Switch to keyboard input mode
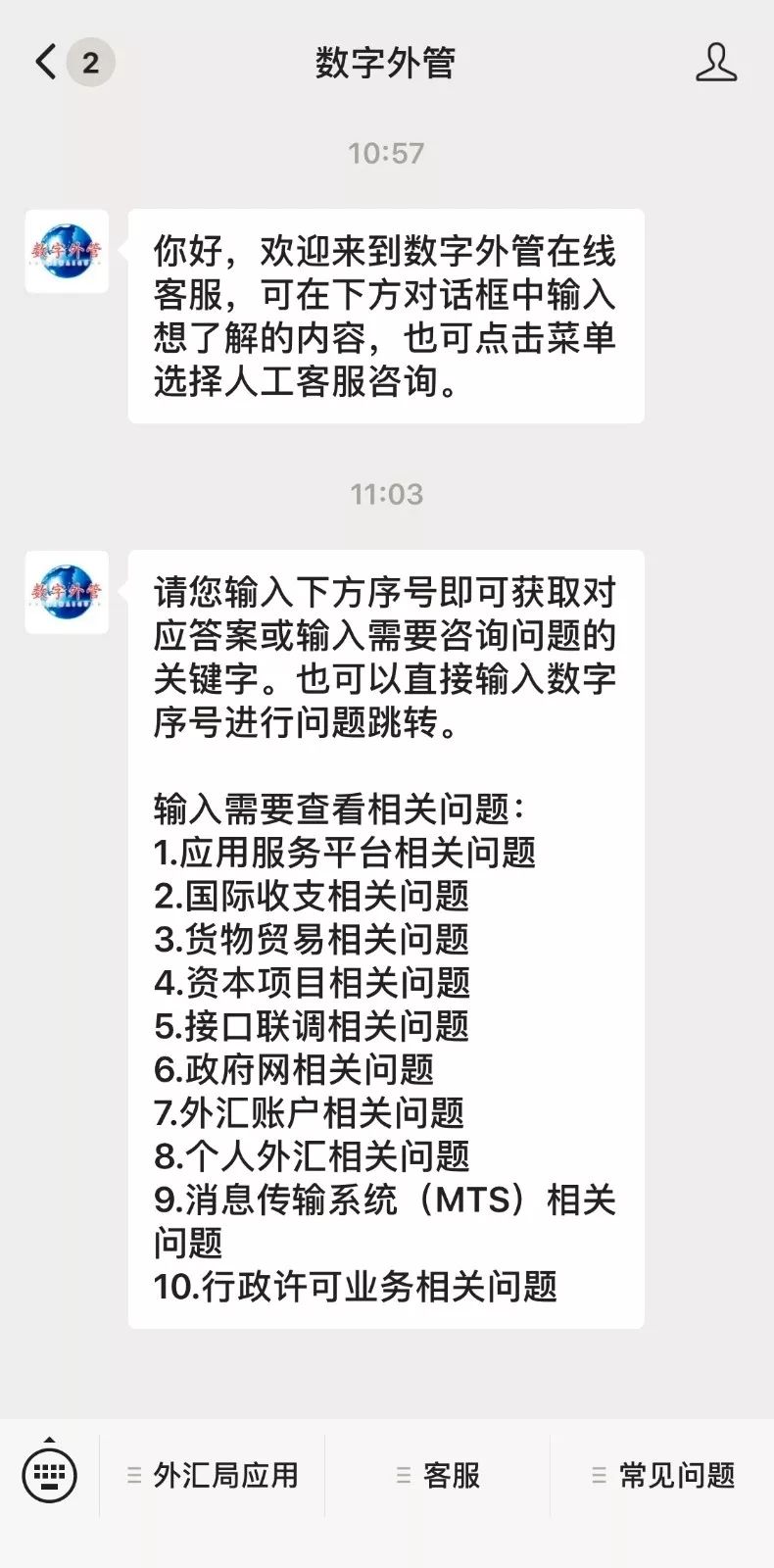 click(49, 1475)
